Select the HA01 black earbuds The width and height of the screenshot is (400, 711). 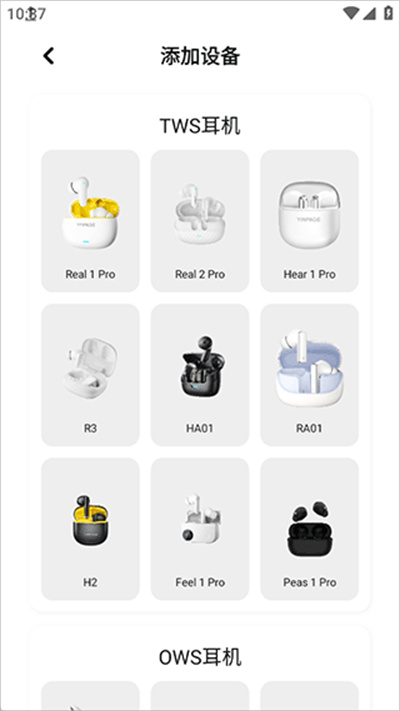[x=200, y=375]
